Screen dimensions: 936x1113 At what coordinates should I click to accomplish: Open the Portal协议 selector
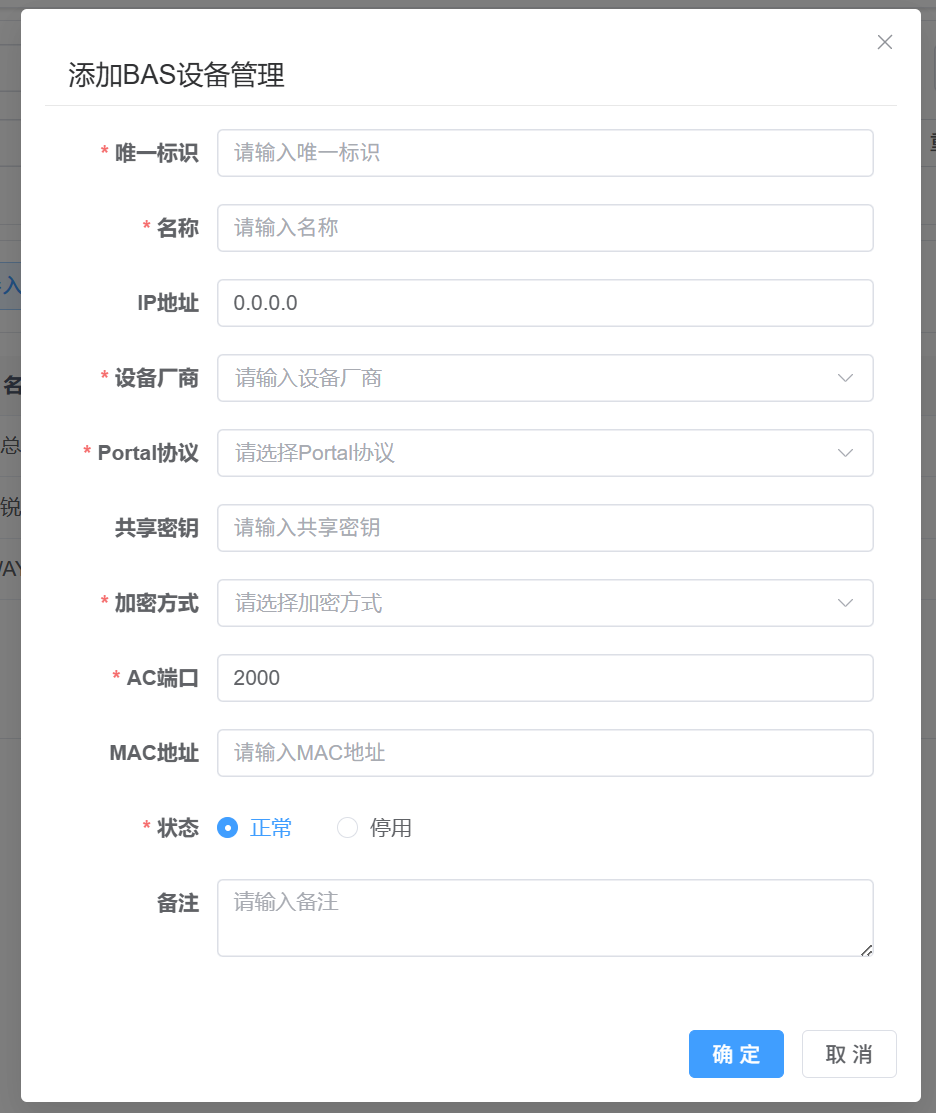pos(545,453)
